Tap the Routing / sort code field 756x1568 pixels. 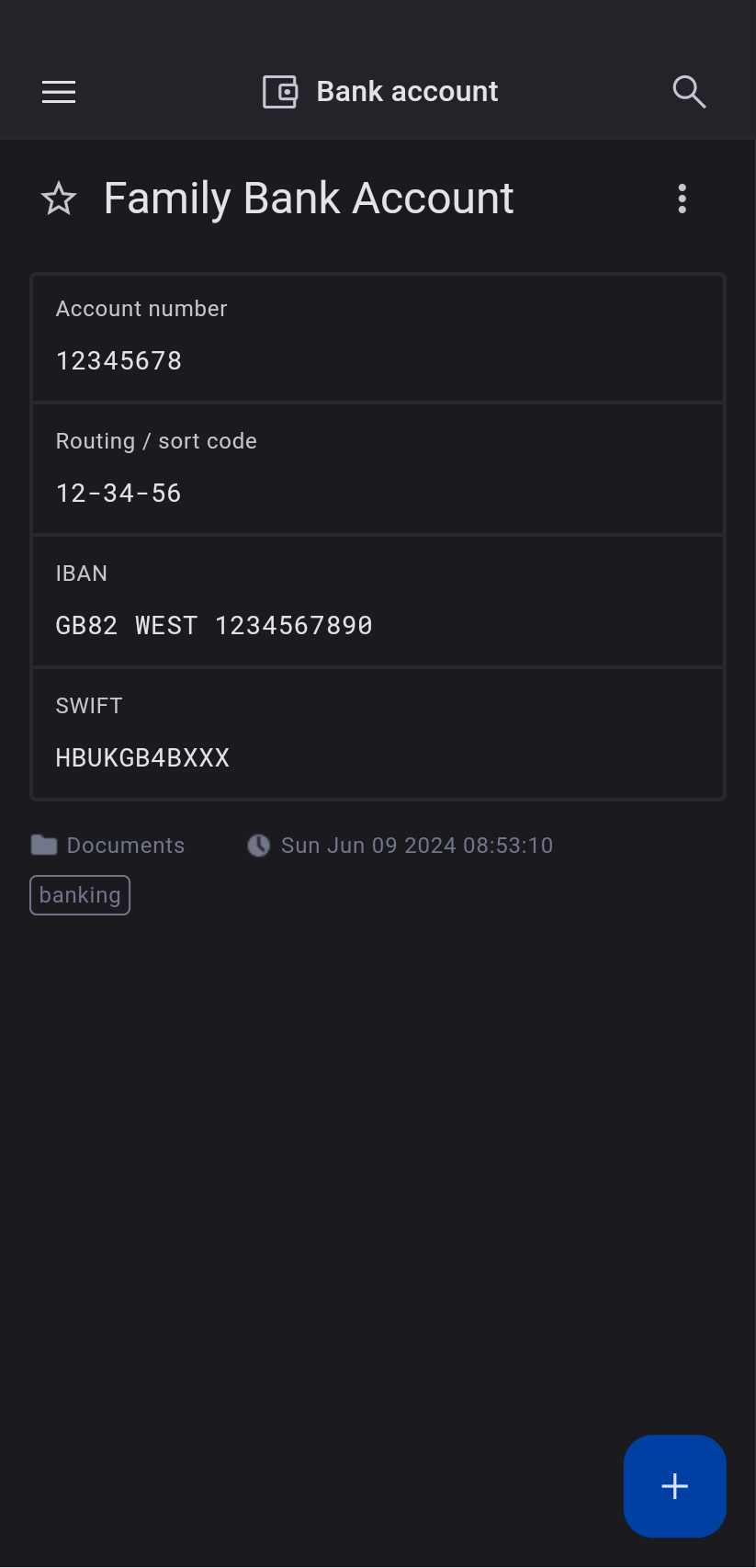[x=378, y=470]
